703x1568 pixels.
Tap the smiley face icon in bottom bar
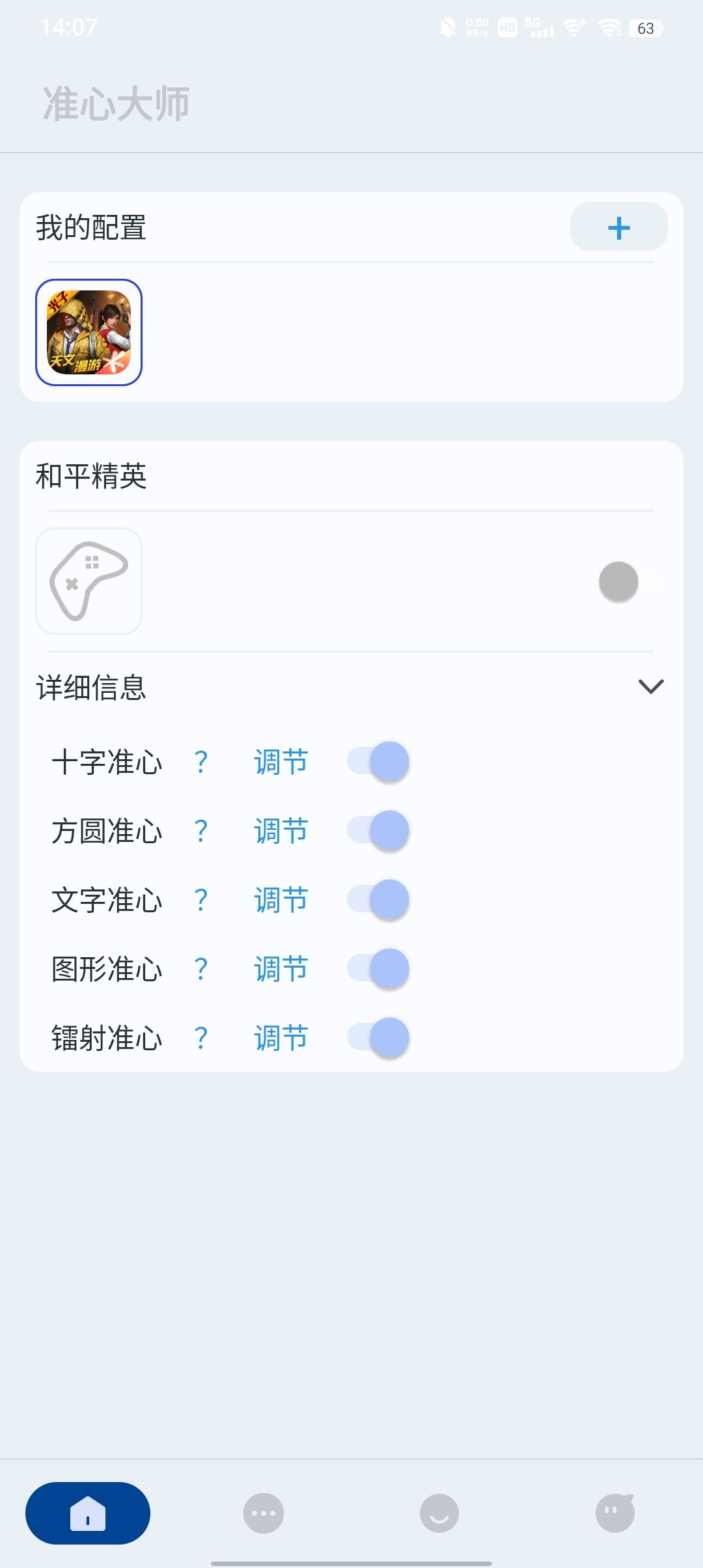pos(439,1513)
